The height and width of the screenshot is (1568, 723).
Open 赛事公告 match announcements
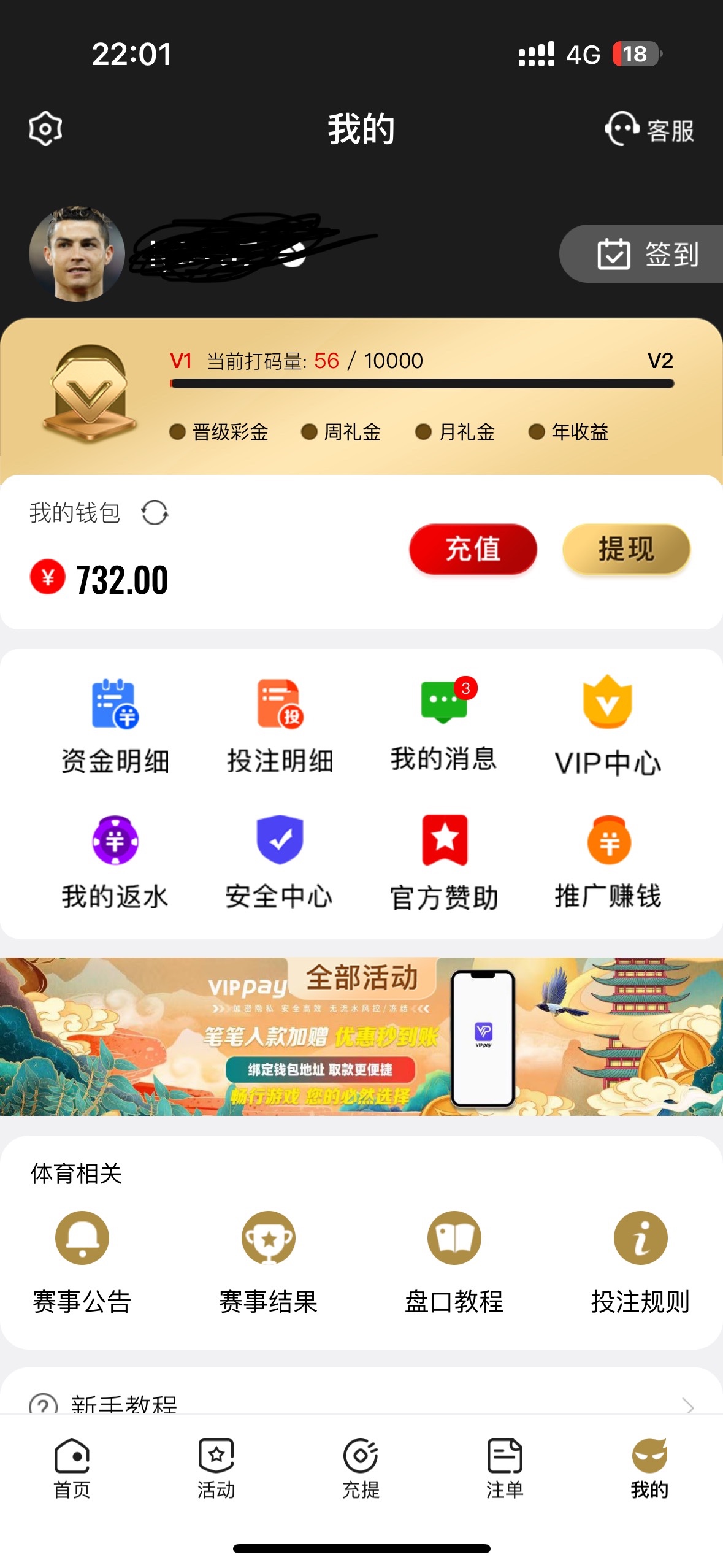click(82, 1262)
